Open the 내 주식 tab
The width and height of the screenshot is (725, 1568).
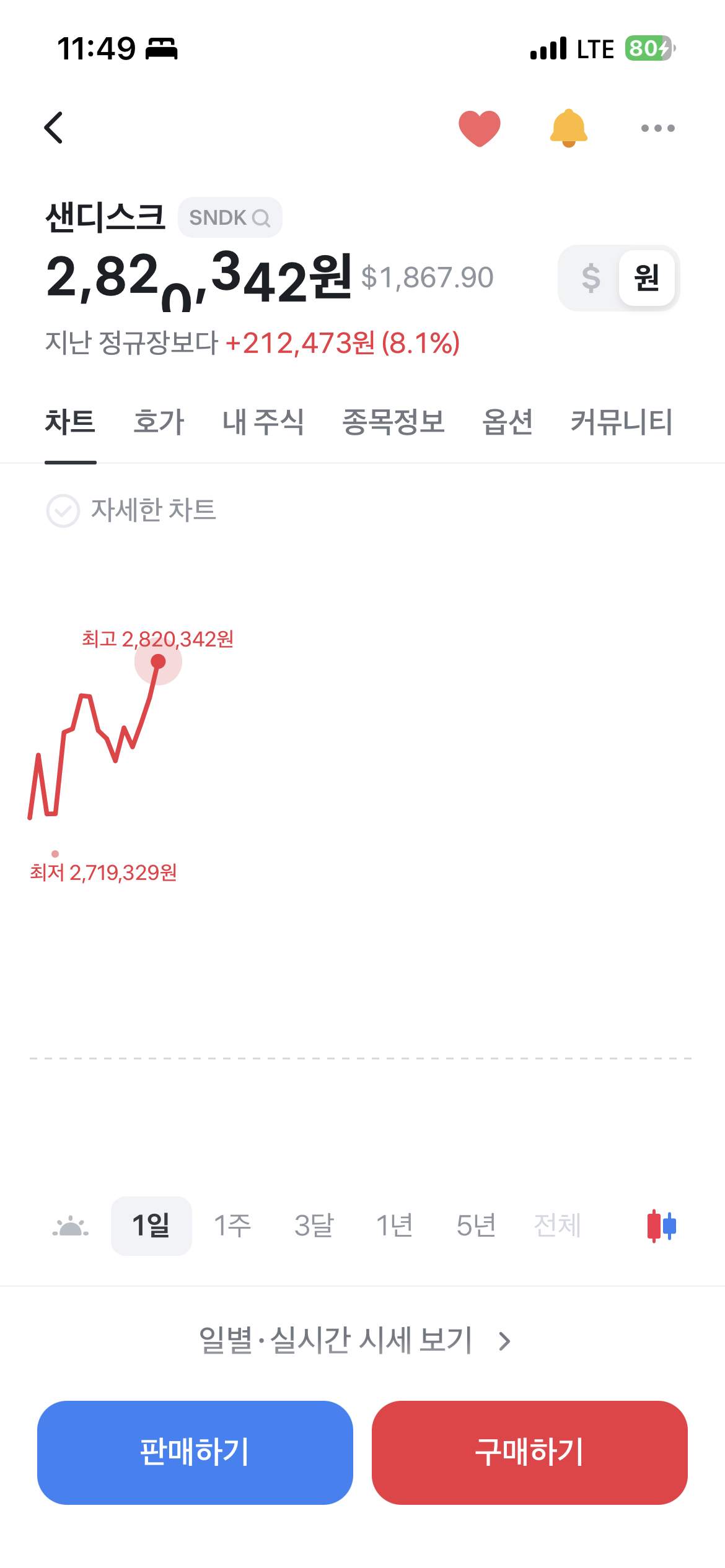point(263,422)
